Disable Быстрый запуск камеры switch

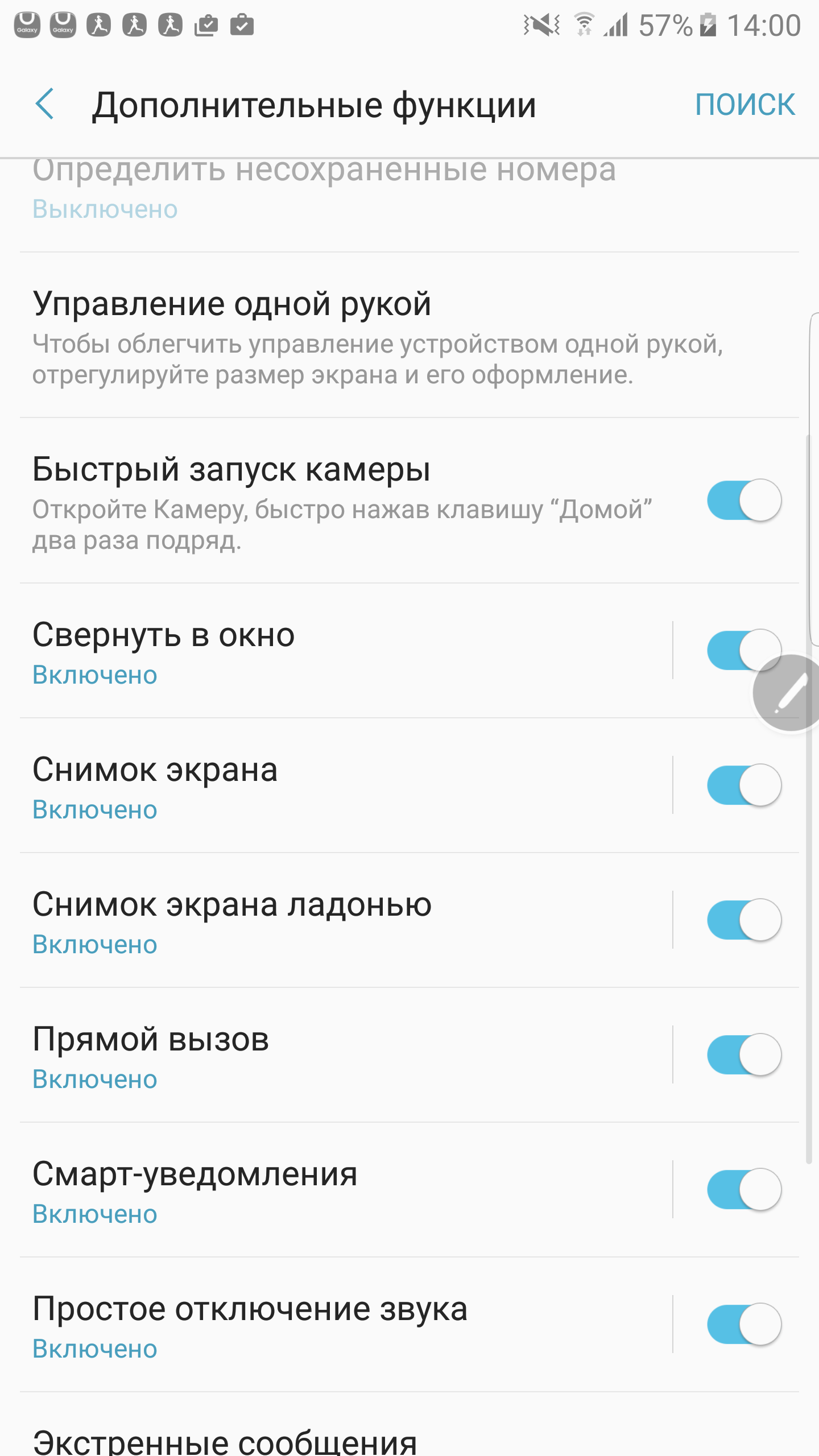744,500
